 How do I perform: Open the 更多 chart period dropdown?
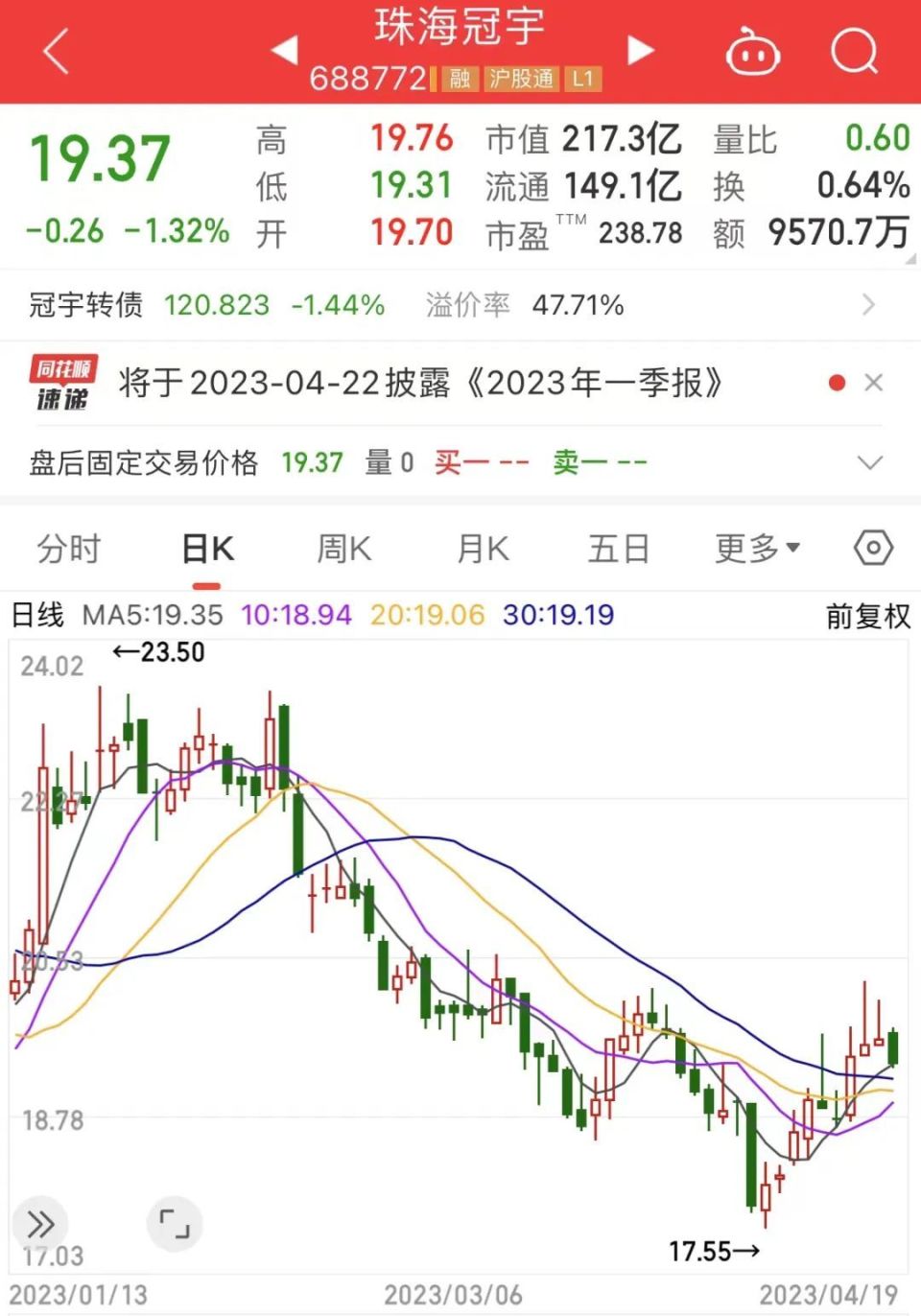[x=757, y=550]
